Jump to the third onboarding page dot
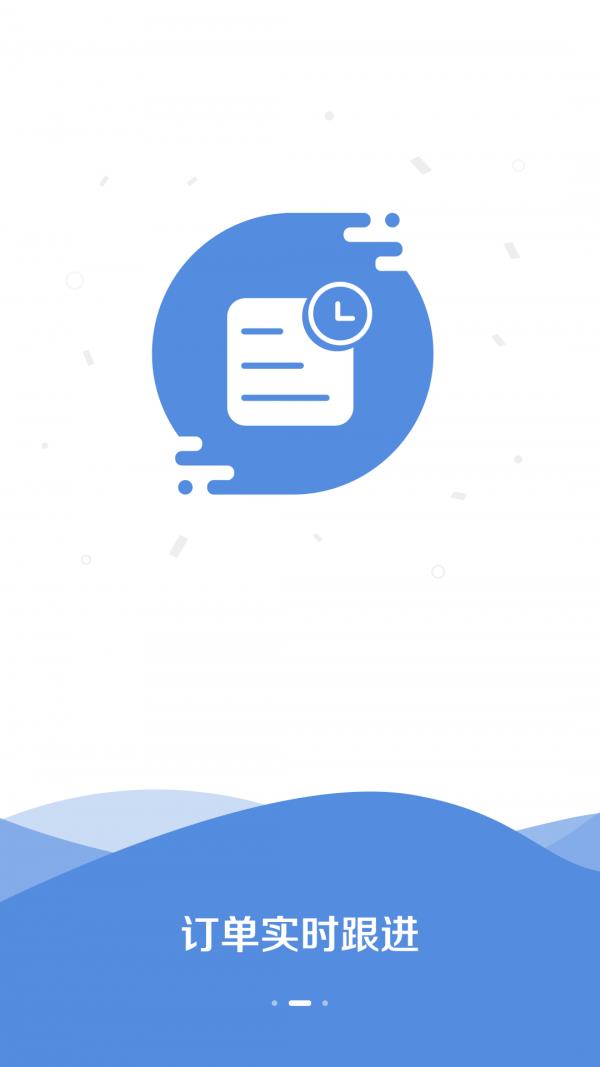This screenshot has width=600, height=1067. click(325, 1002)
